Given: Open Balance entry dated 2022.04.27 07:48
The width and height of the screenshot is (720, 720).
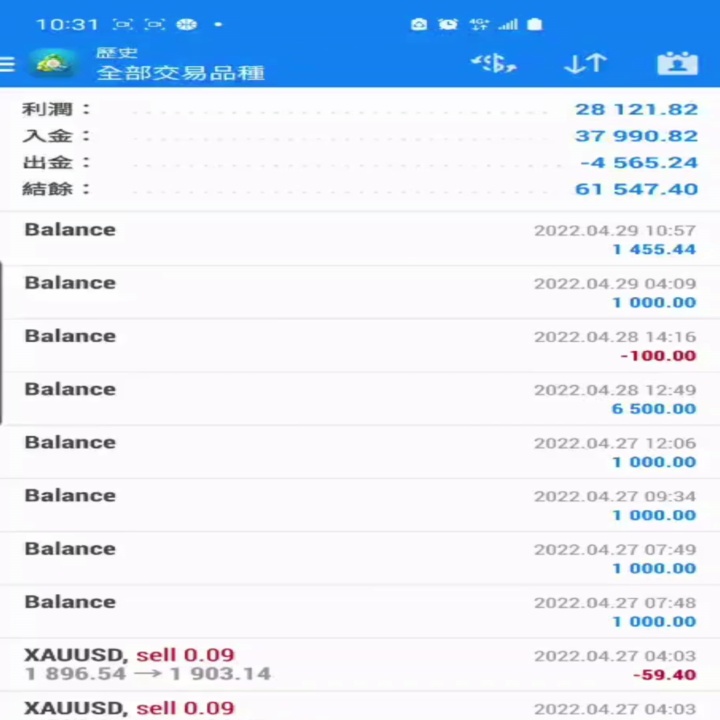Looking at the screenshot, I should pyautogui.click(x=360, y=612).
